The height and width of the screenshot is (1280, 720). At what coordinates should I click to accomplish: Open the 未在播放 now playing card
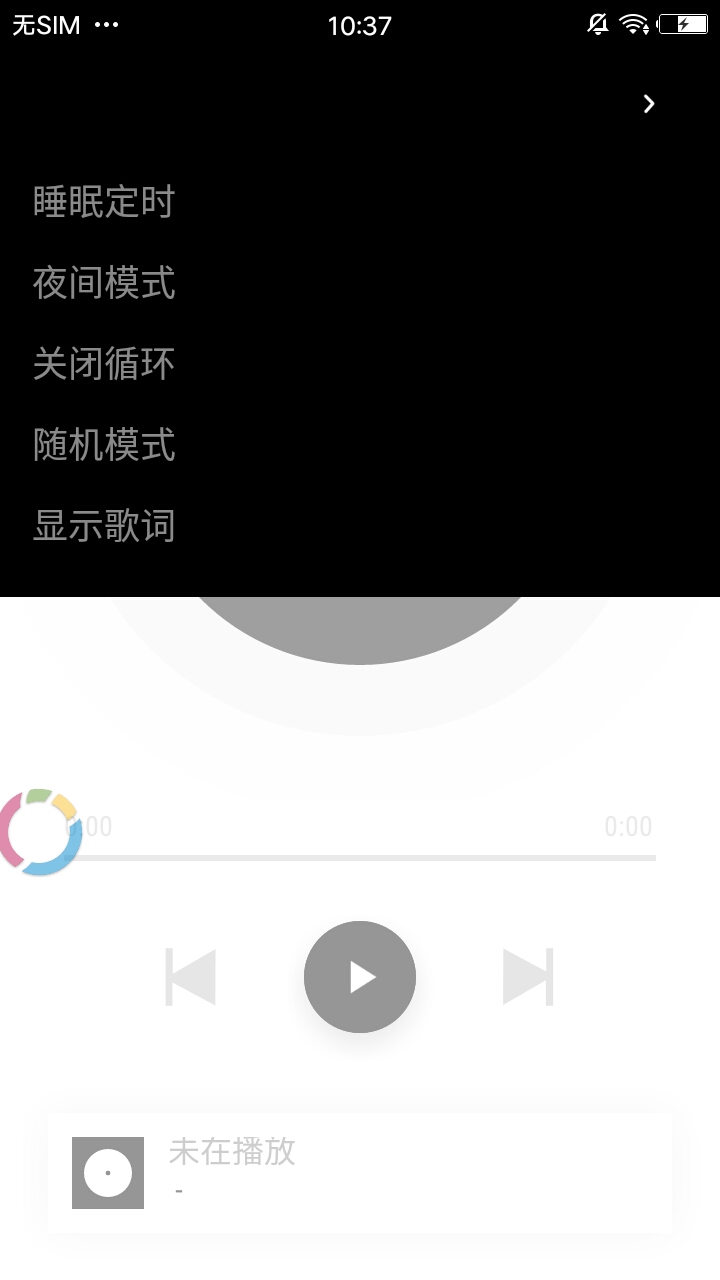(x=360, y=1172)
